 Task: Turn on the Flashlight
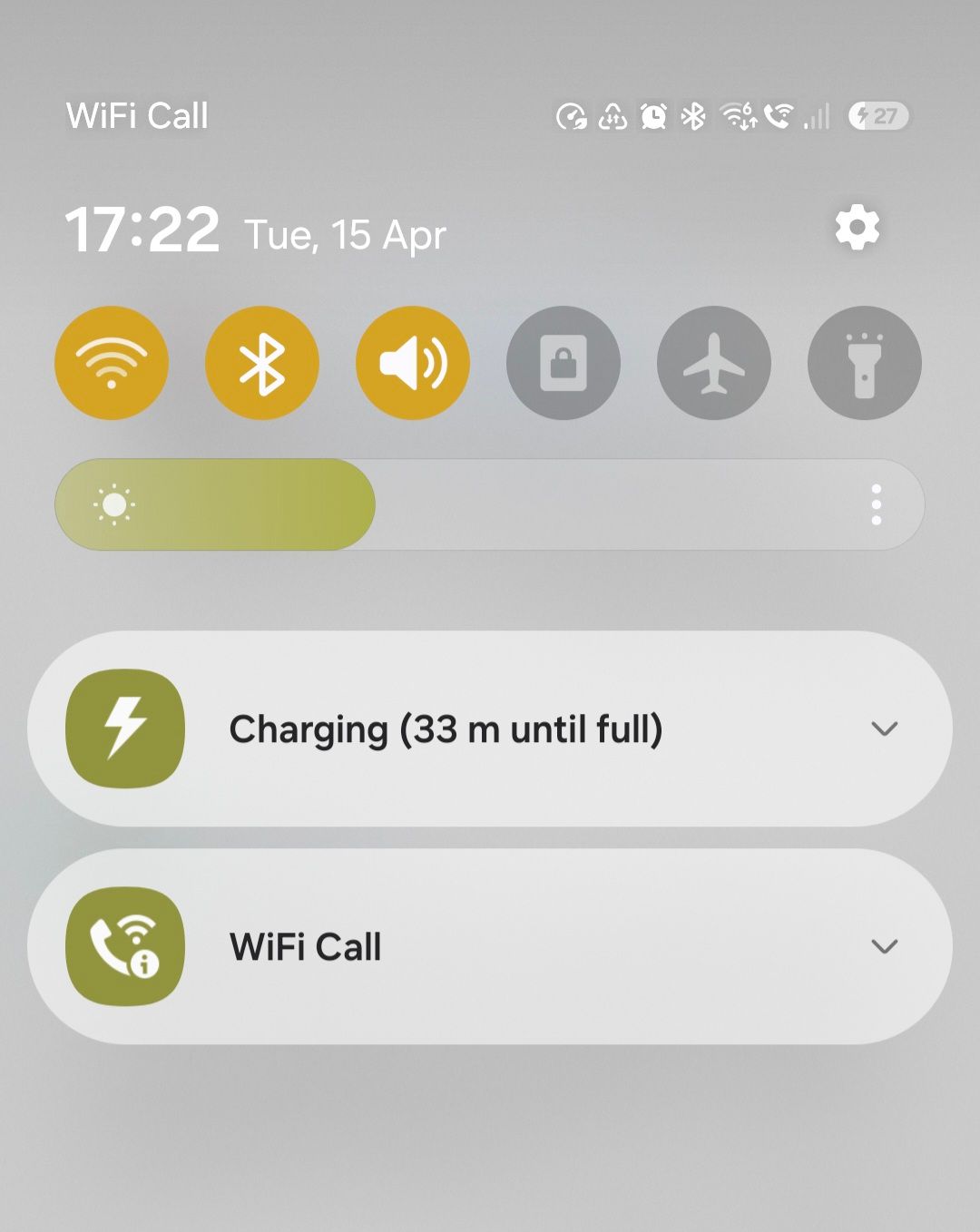click(863, 362)
